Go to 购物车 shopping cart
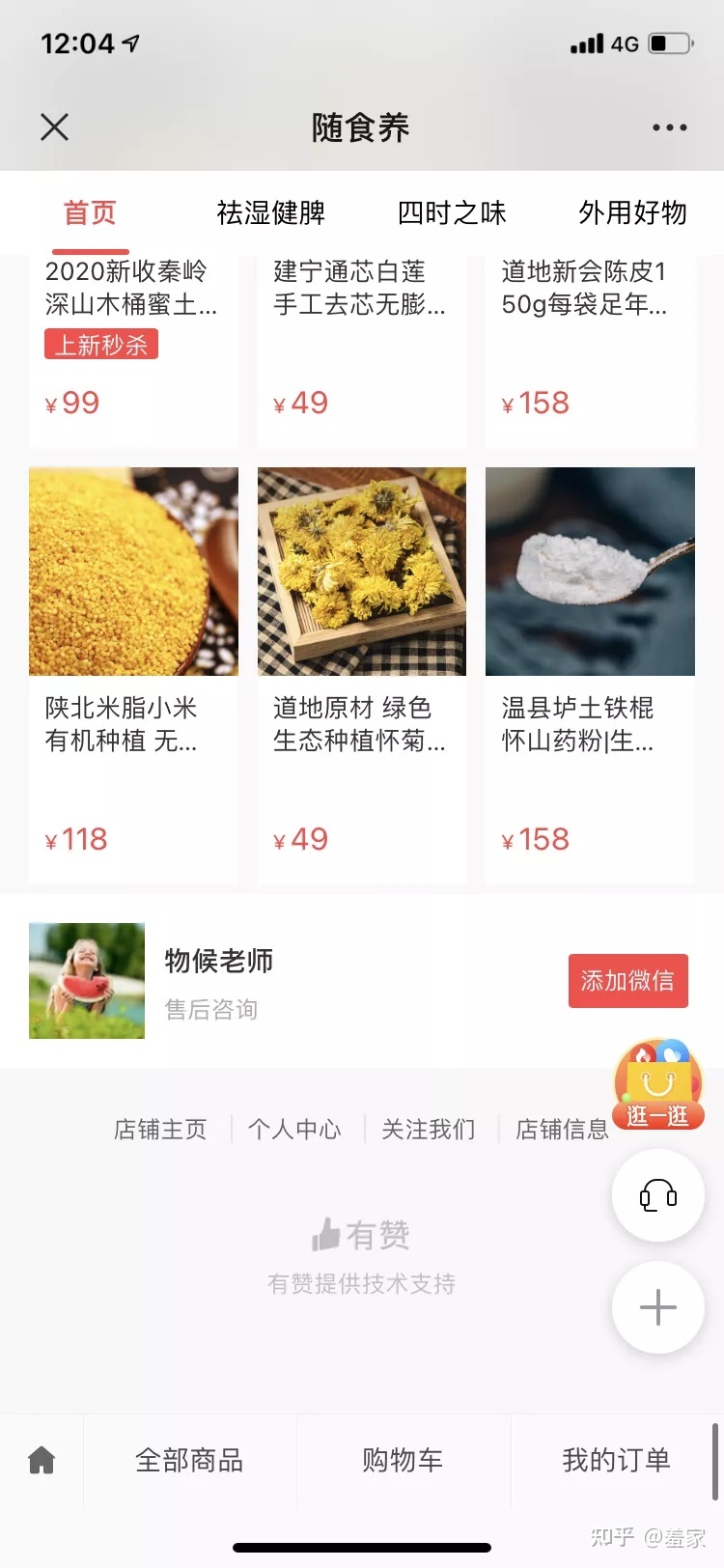The image size is (724, 1568). pyautogui.click(x=403, y=1460)
